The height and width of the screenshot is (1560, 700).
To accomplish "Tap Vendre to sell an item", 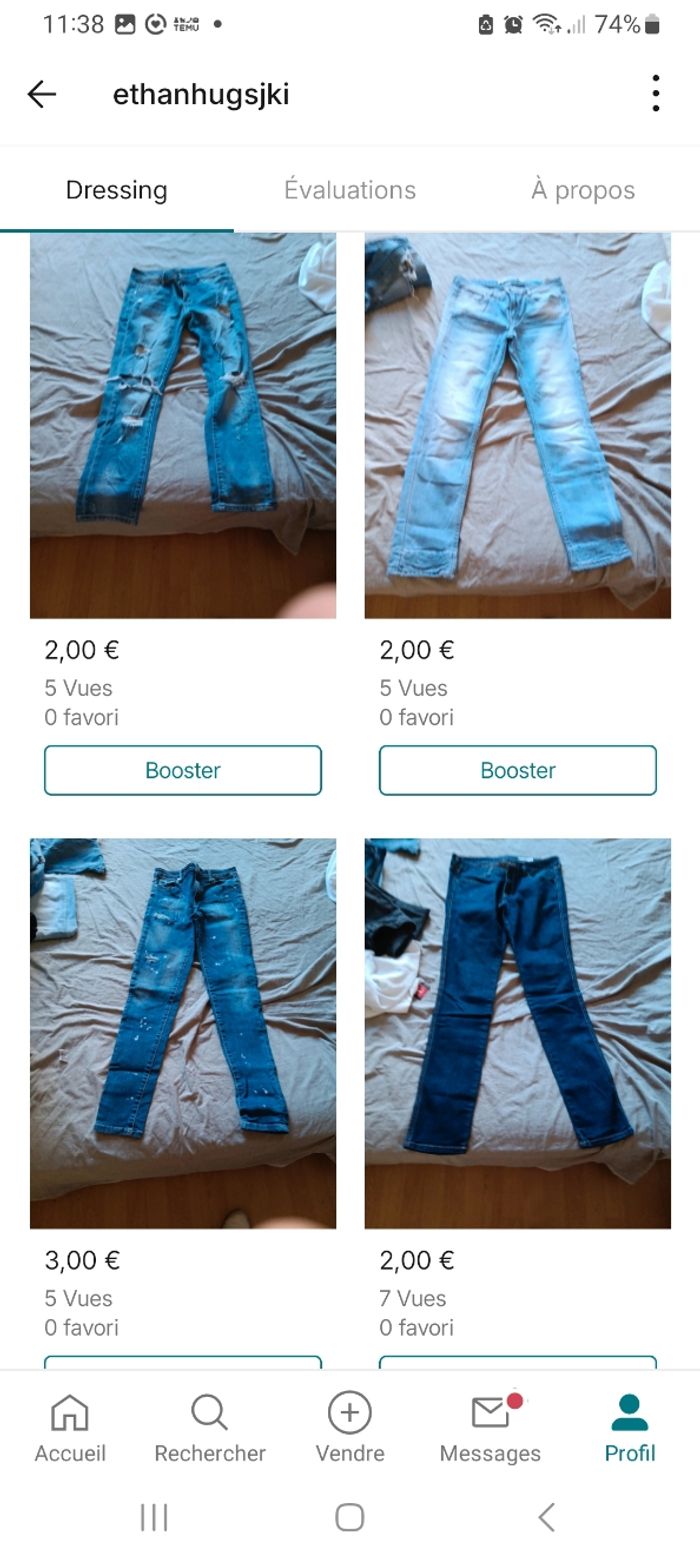I will click(350, 1428).
